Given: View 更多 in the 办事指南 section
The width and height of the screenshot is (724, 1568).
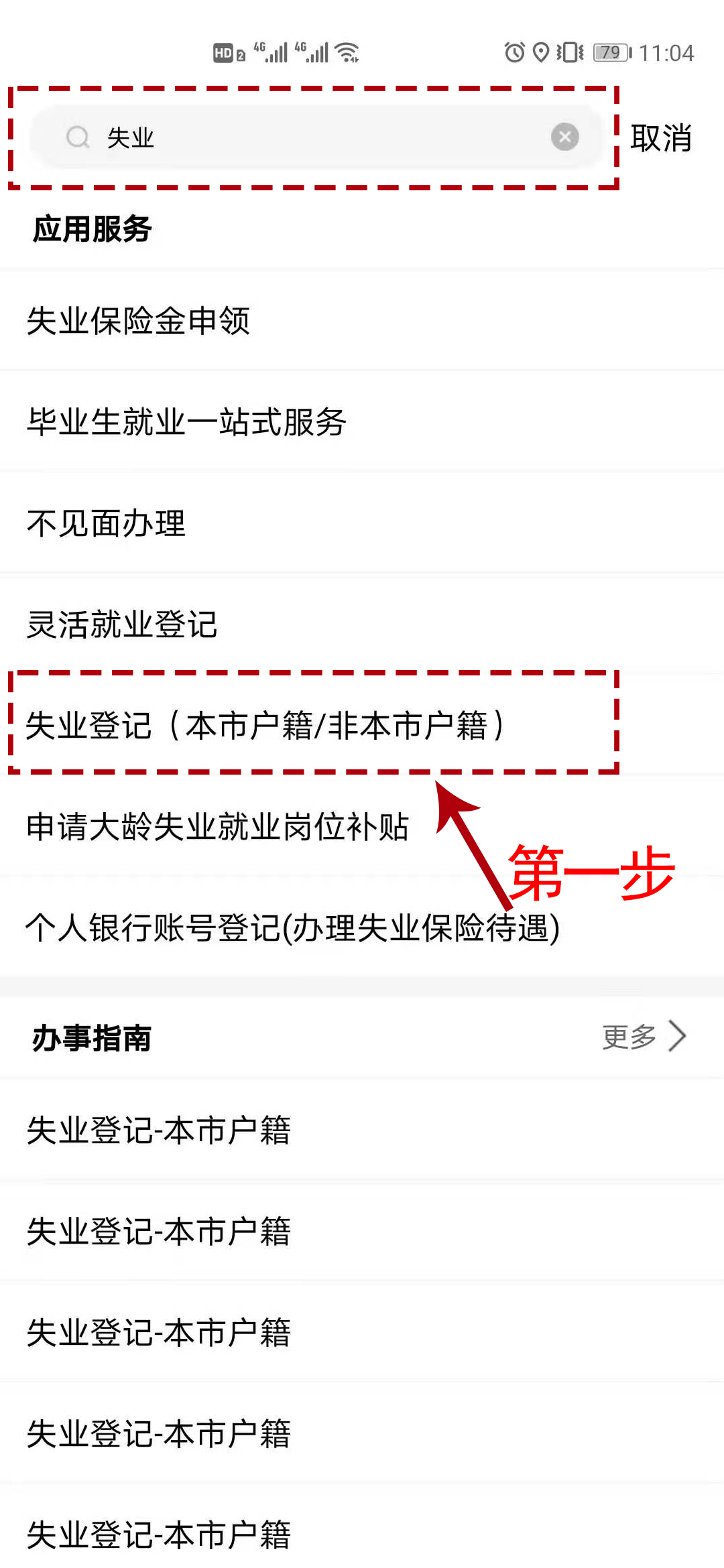Looking at the screenshot, I should tap(644, 1037).
